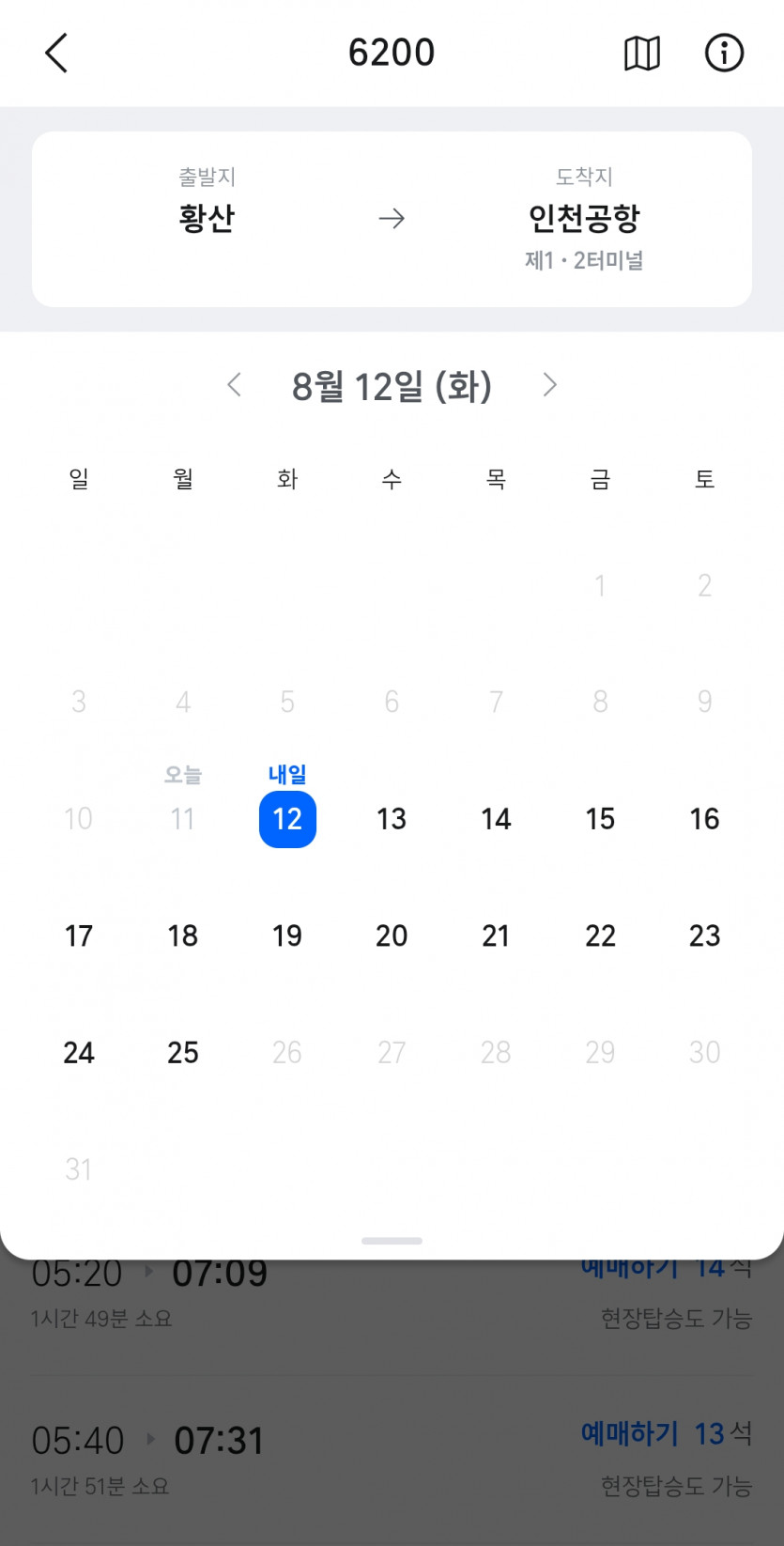Go back from route 6200
Screen dimensions: 784x1546
[56, 53]
